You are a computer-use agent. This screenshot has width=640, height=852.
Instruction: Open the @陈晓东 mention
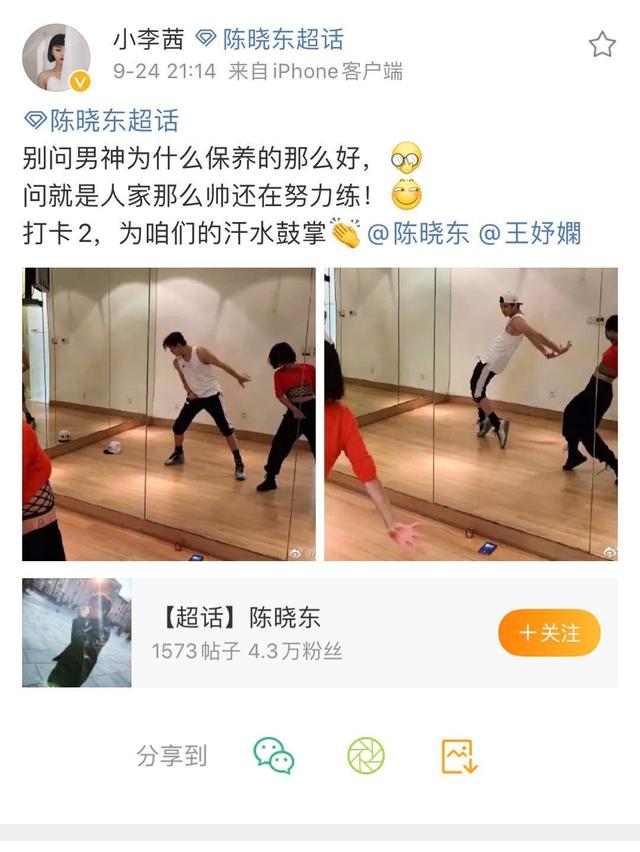pyautogui.click(x=418, y=234)
